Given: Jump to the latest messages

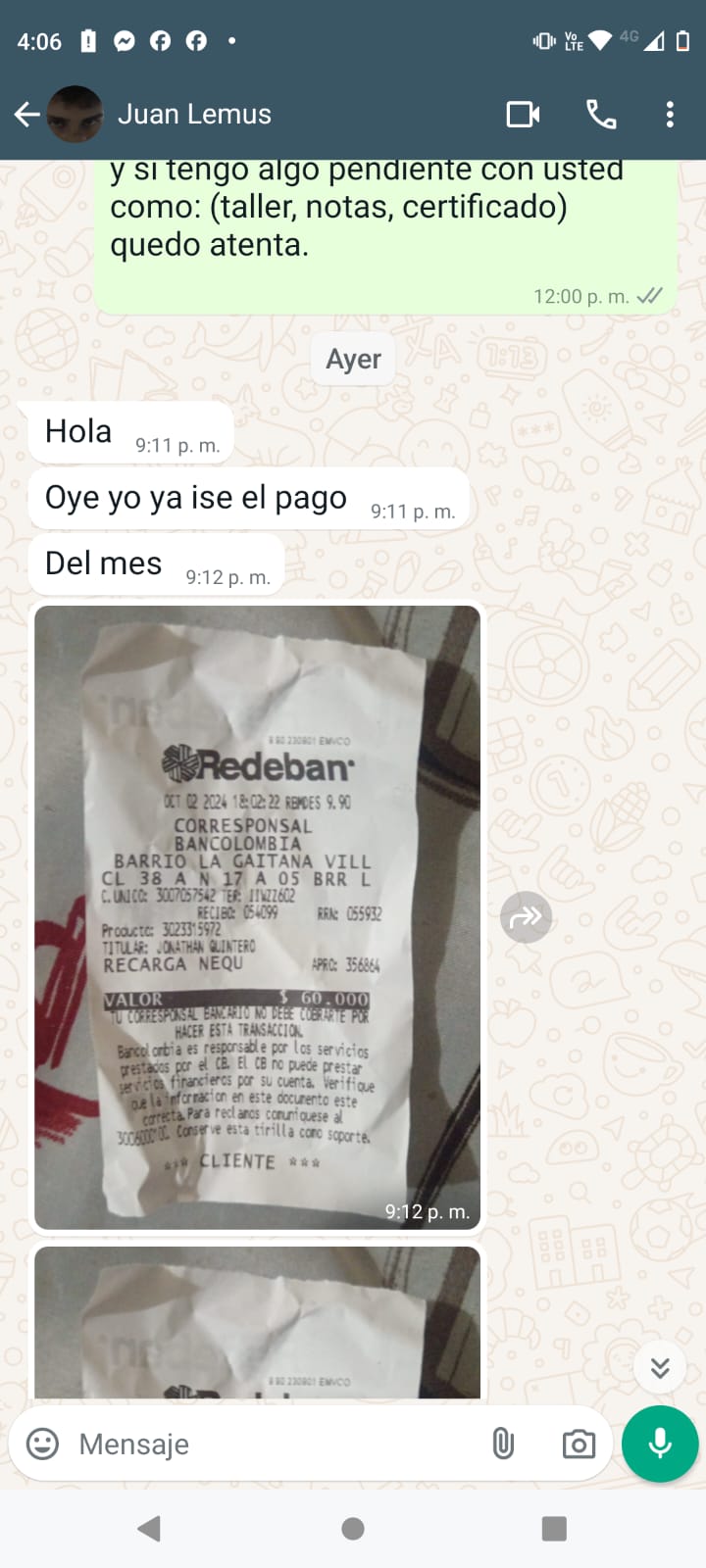Looking at the screenshot, I should point(660,1367).
